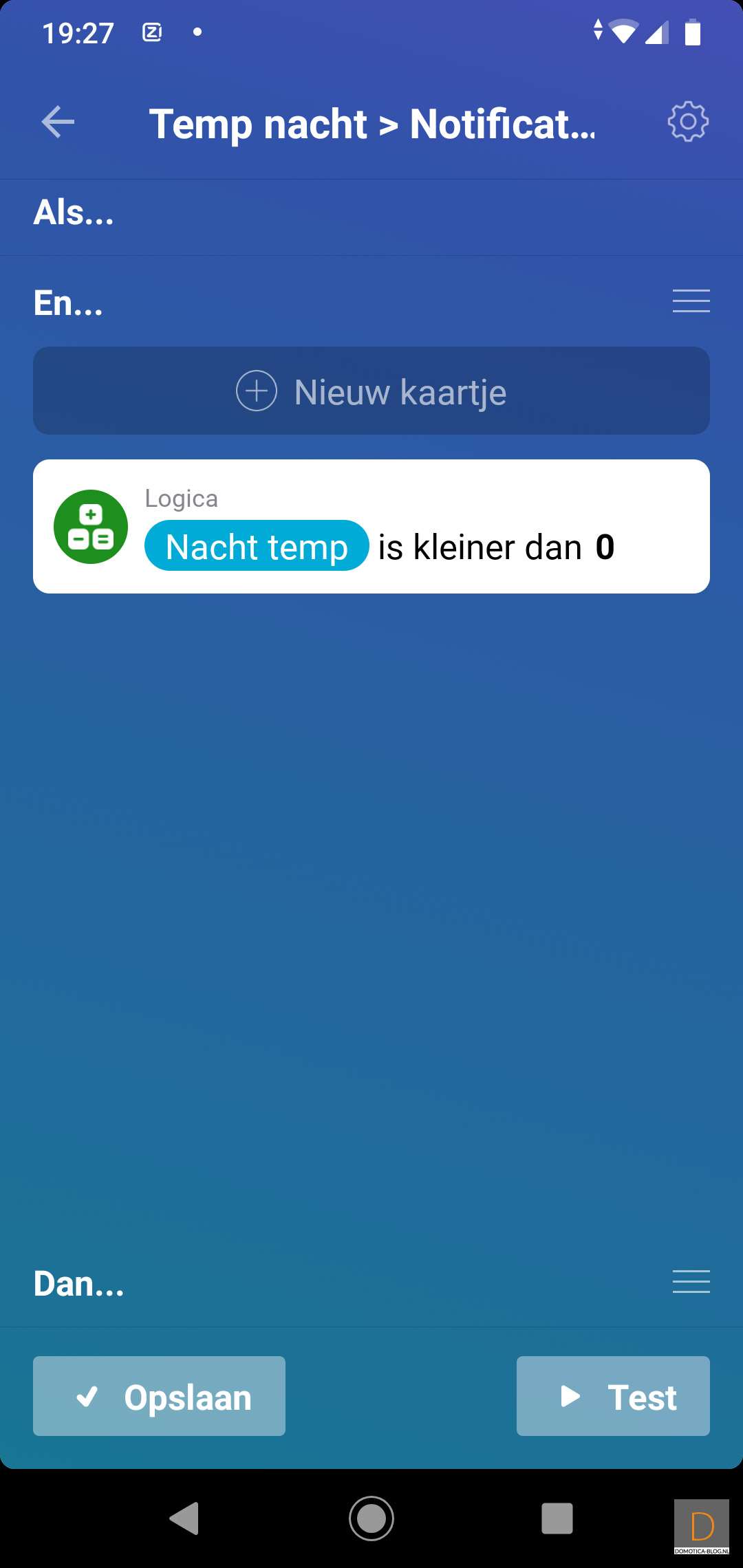Go to the system home screen
Image resolution: width=743 pixels, height=1568 pixels.
[x=371, y=1518]
